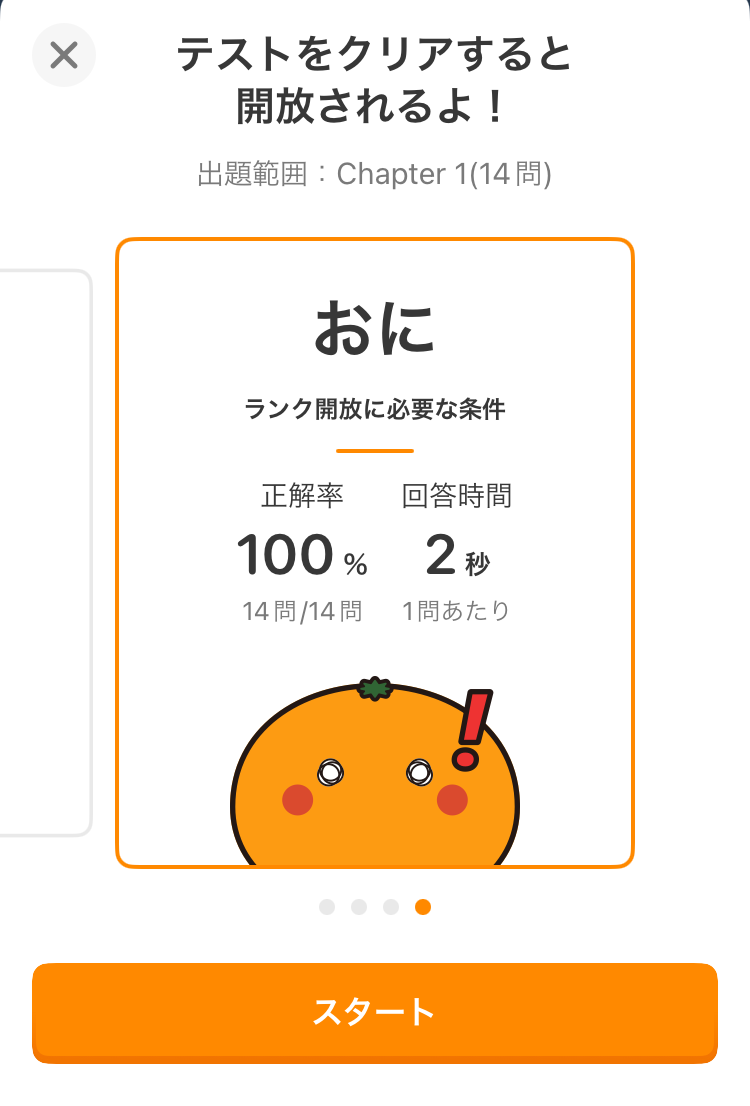Image resolution: width=750 pixels, height=1106 pixels.
Task: Select the first carousel dot
Action: (x=327, y=908)
